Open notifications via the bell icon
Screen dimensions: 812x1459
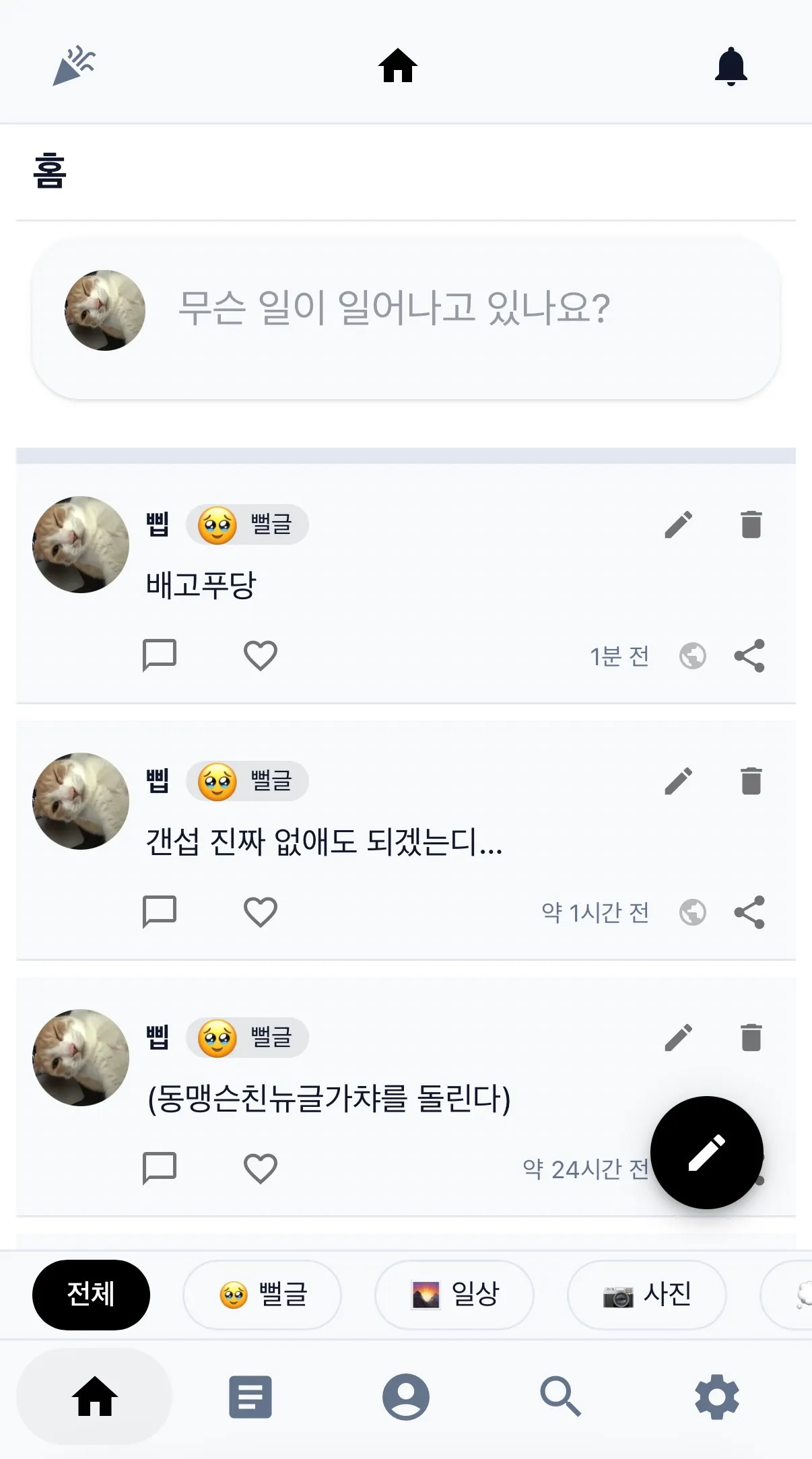732,65
